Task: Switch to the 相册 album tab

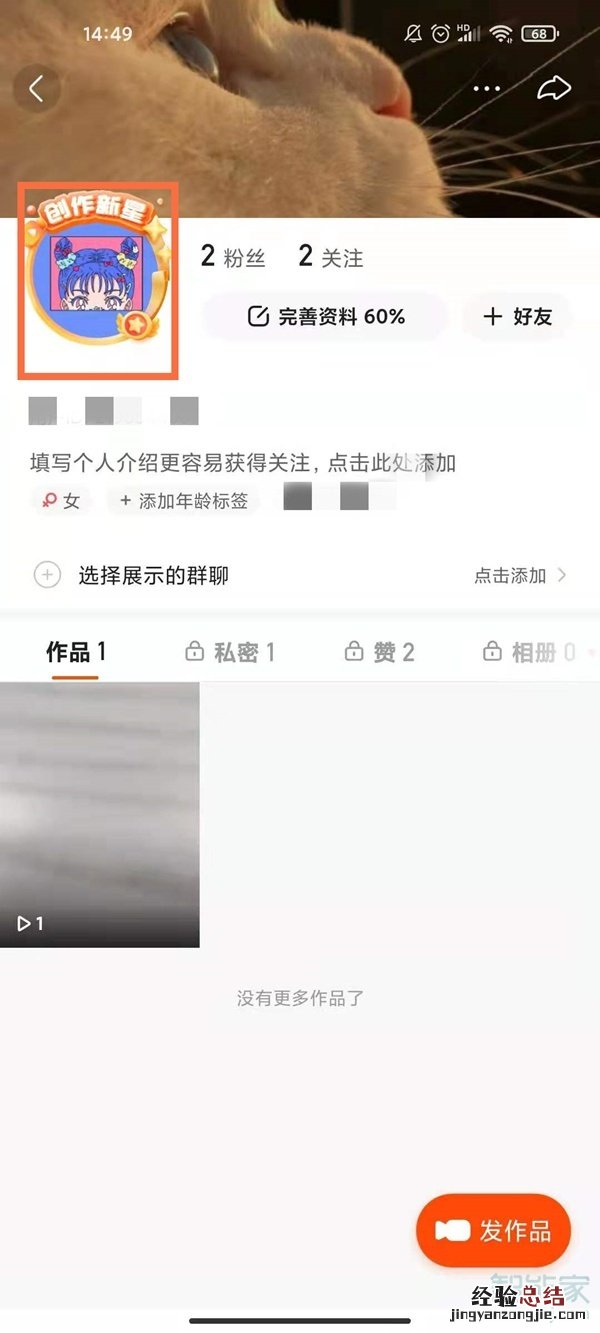Action: (x=530, y=653)
